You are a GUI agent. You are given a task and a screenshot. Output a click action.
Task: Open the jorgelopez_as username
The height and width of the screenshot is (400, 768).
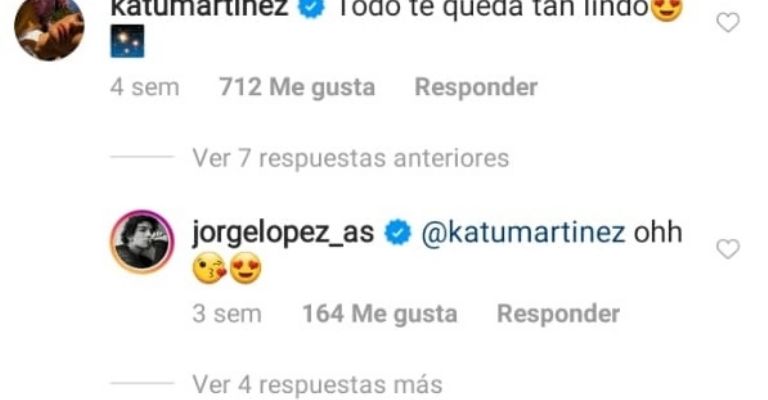click(282, 233)
